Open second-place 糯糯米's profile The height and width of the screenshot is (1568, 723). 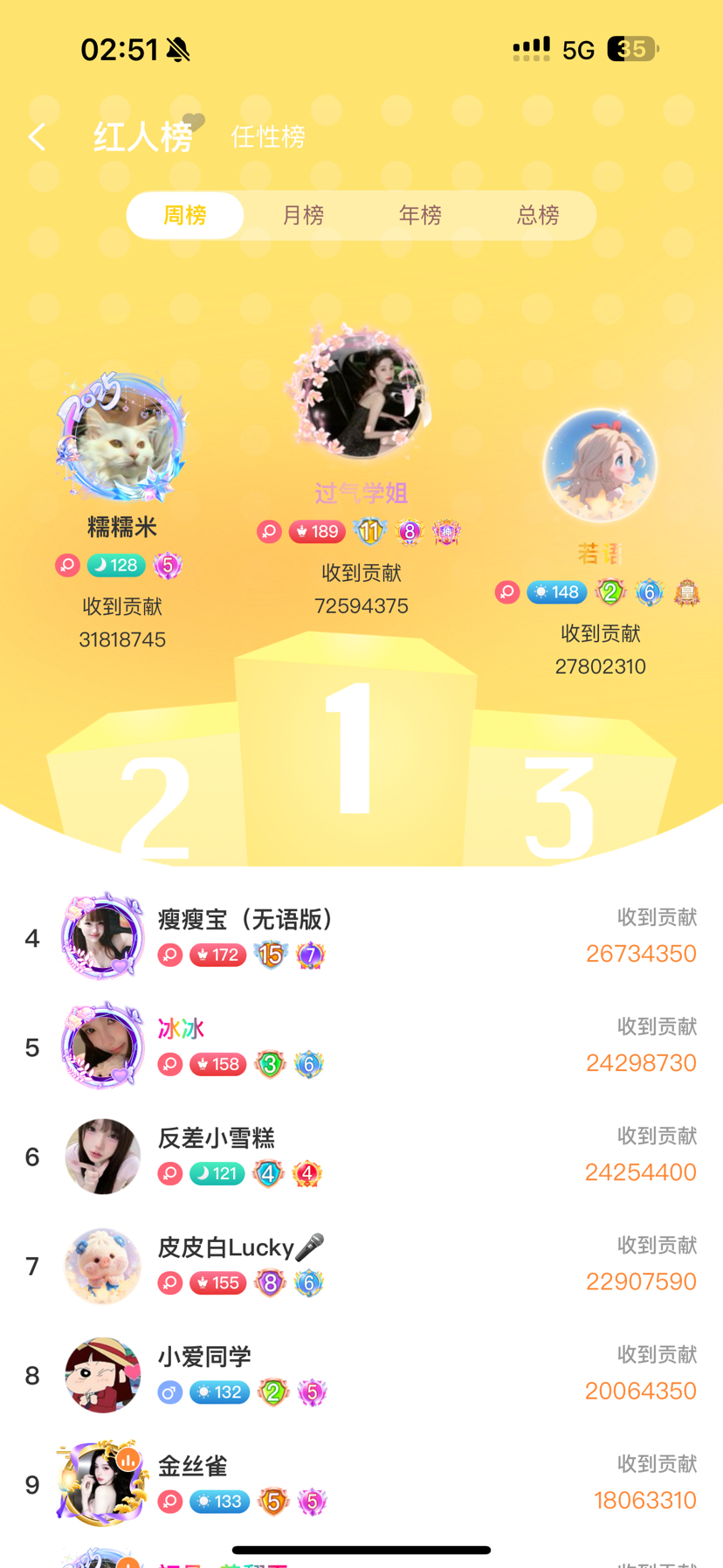tap(122, 439)
